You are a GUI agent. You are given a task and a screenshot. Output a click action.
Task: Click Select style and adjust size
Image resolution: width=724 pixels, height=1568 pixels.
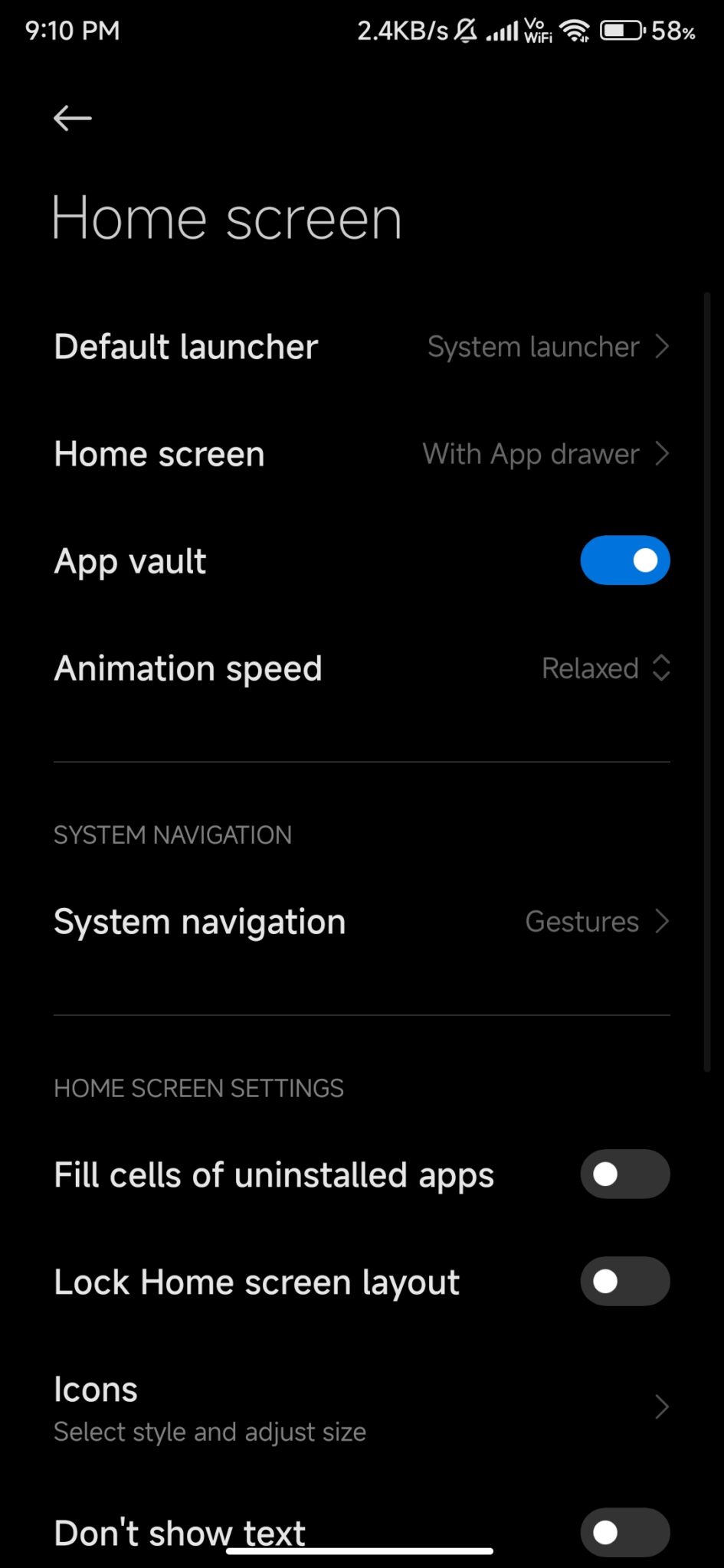tap(210, 1431)
